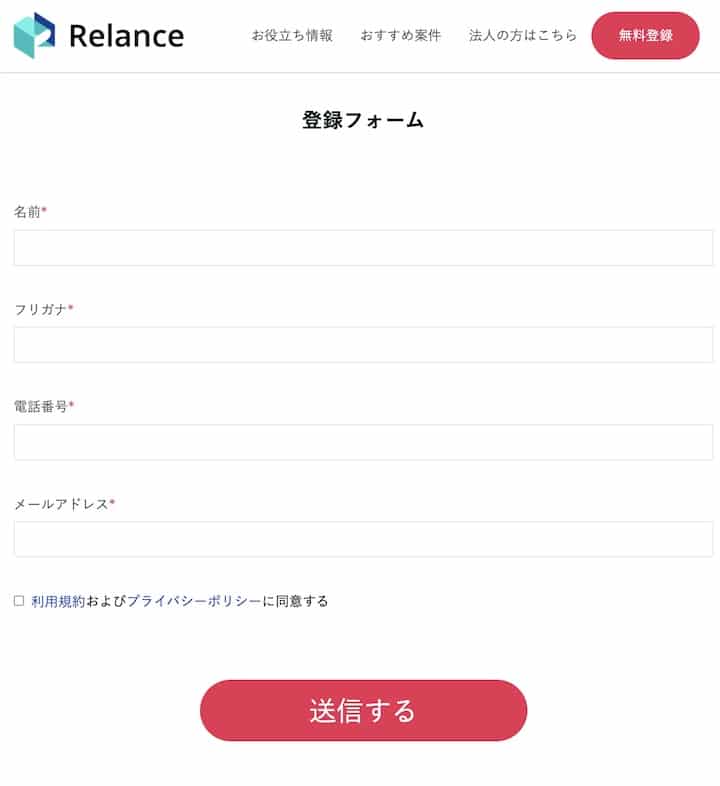Submit form with 送信する button
Screen dimensions: 720x786
363,711
